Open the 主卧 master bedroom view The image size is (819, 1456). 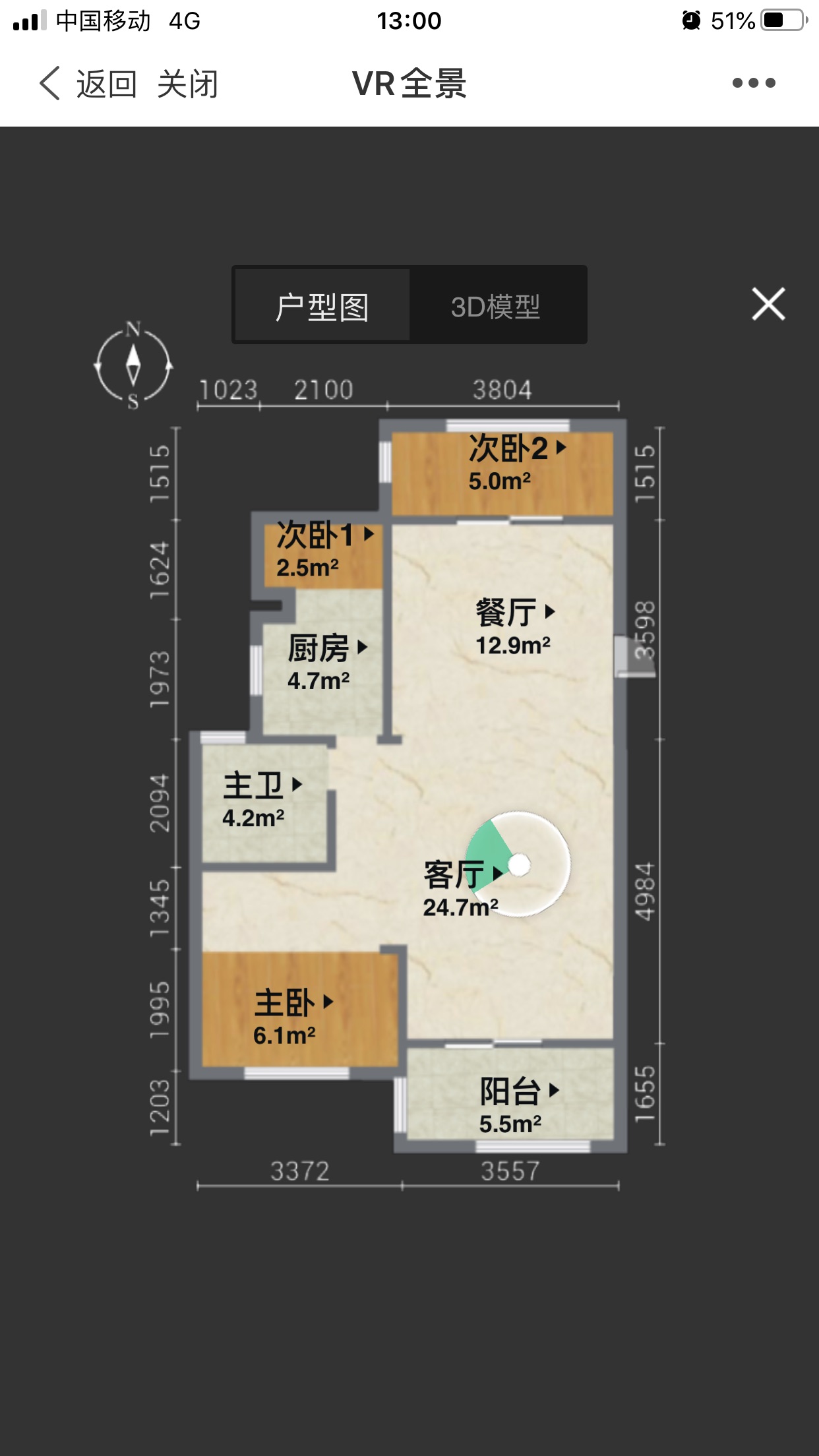(x=293, y=1003)
